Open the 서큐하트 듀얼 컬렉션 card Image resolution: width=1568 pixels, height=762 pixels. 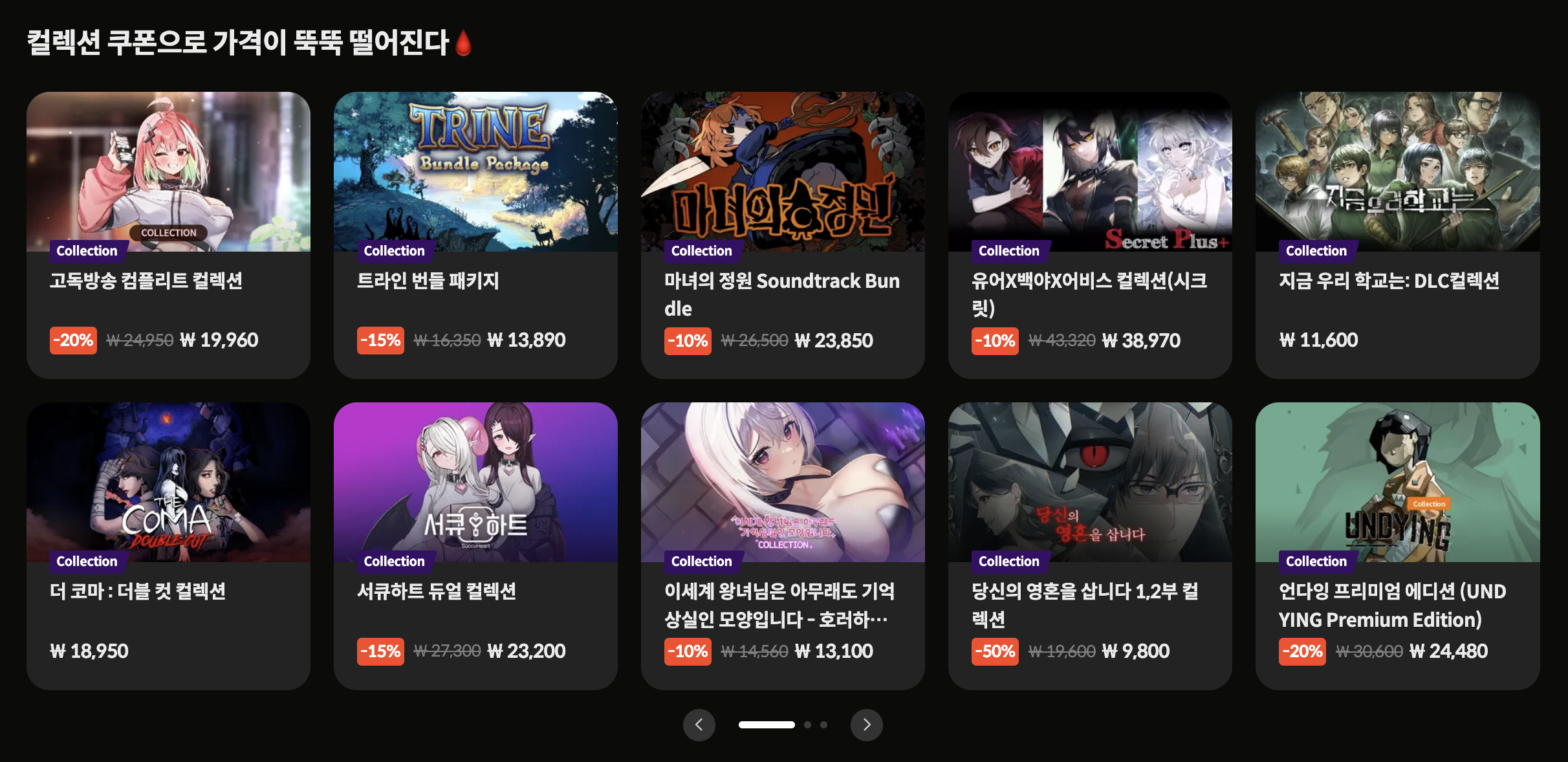pos(475,546)
